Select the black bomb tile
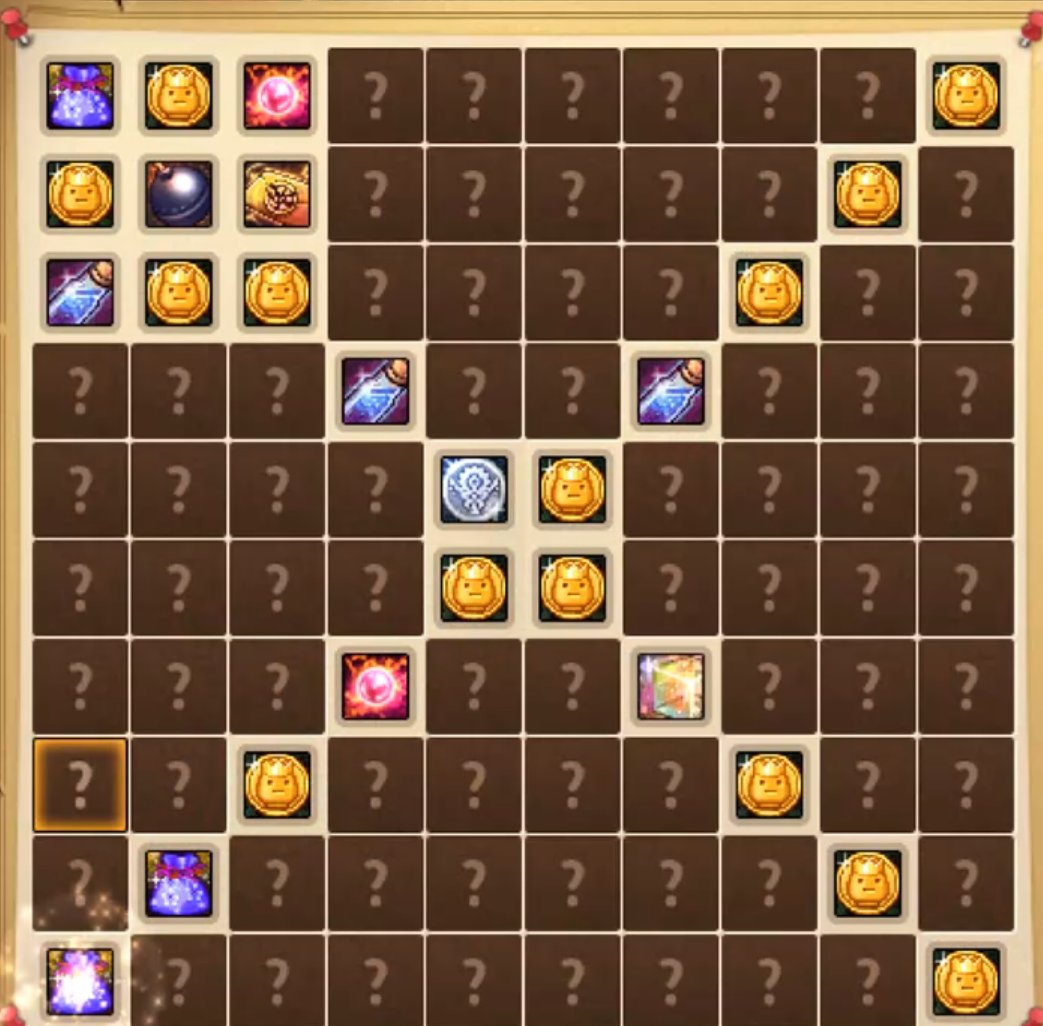Image resolution: width=1043 pixels, height=1026 pixels. coord(179,194)
